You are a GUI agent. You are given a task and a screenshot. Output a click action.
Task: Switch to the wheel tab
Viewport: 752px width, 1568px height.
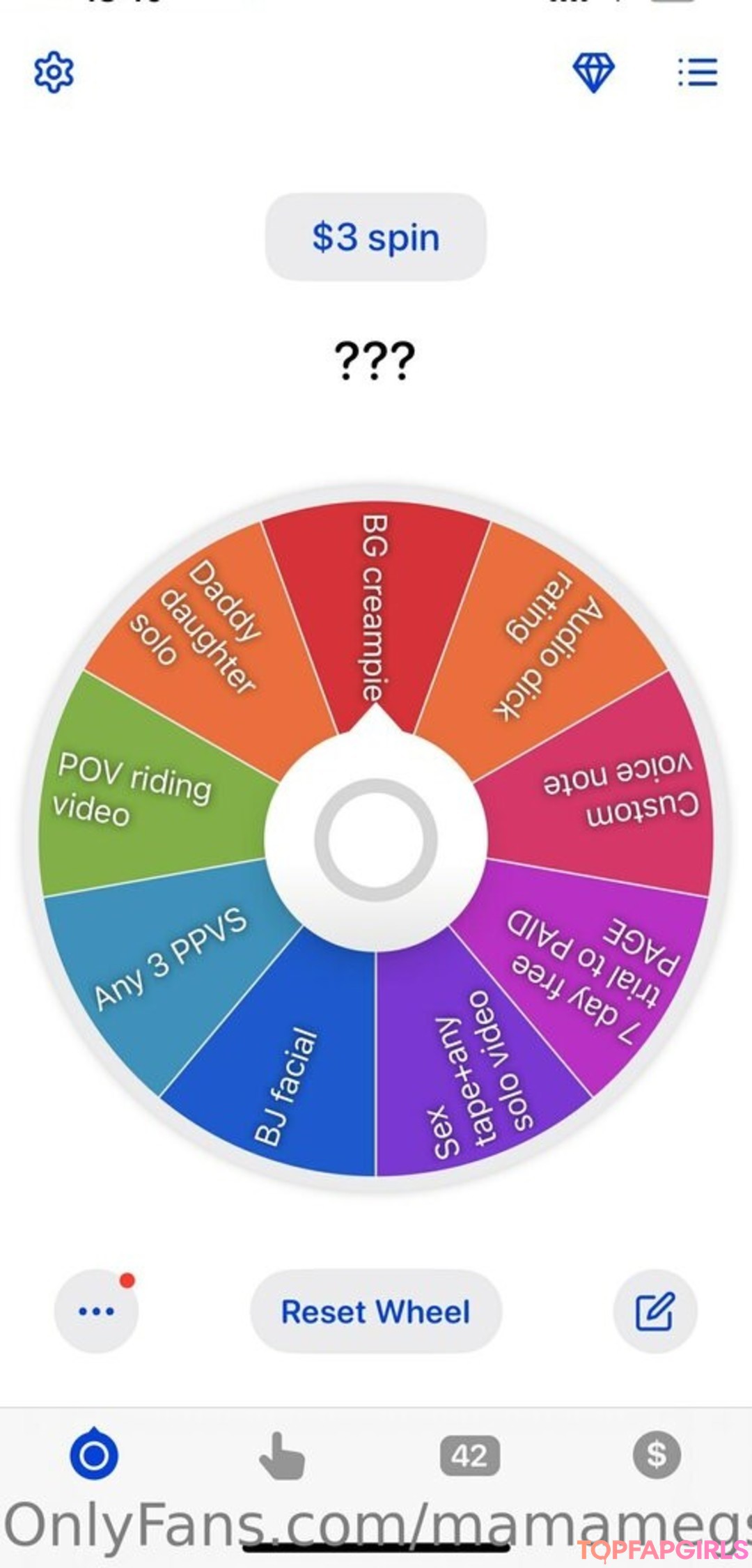[95, 1454]
